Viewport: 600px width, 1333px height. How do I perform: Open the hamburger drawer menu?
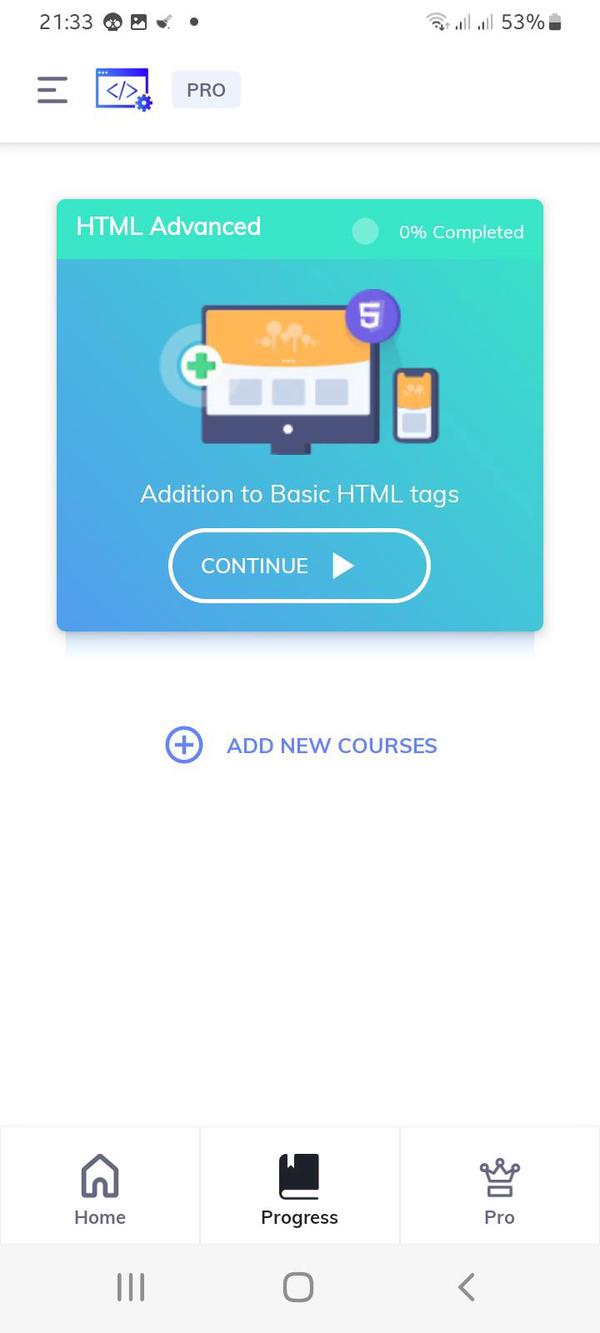53,90
